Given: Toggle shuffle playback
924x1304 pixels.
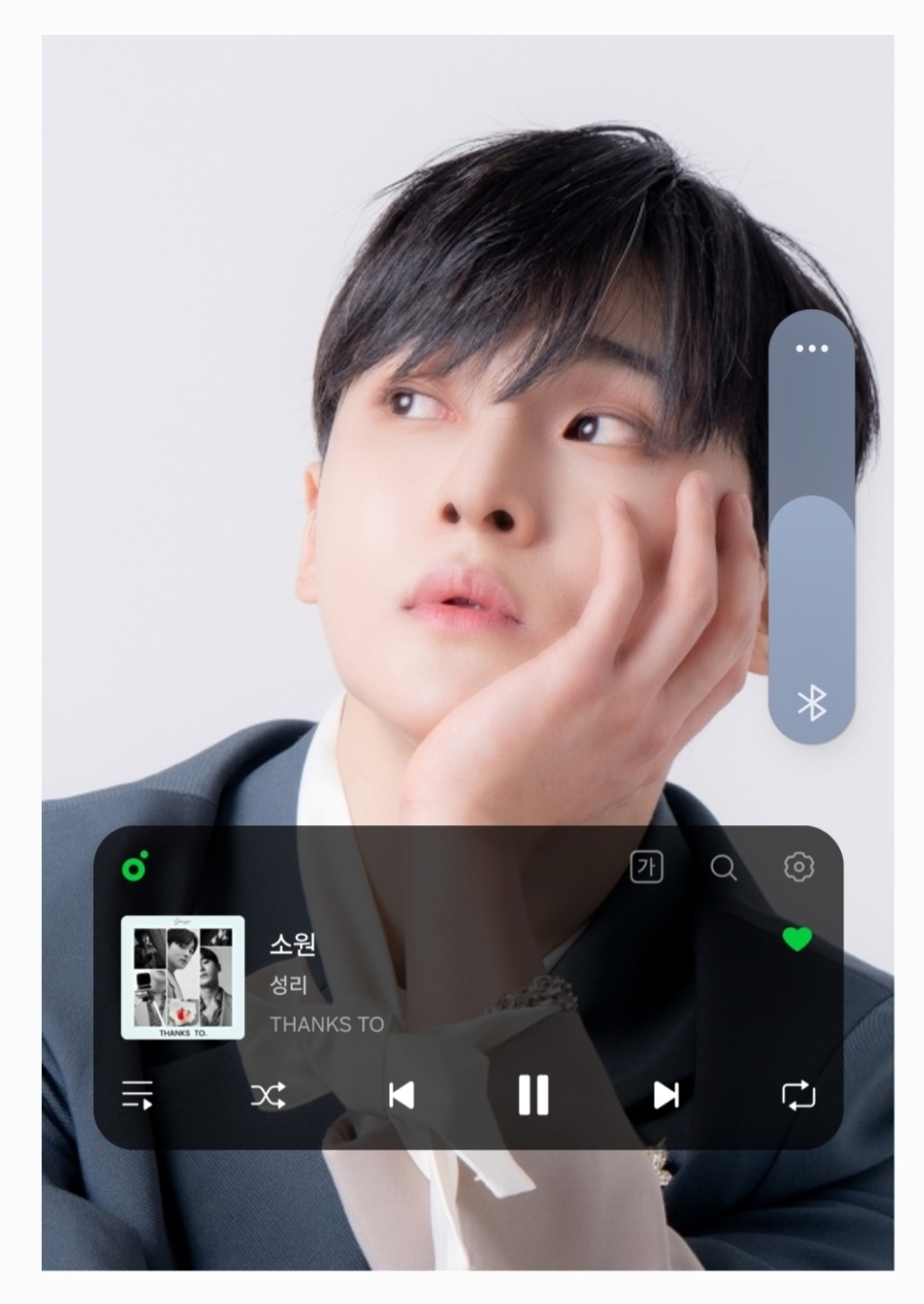Looking at the screenshot, I should pos(268,1095).
